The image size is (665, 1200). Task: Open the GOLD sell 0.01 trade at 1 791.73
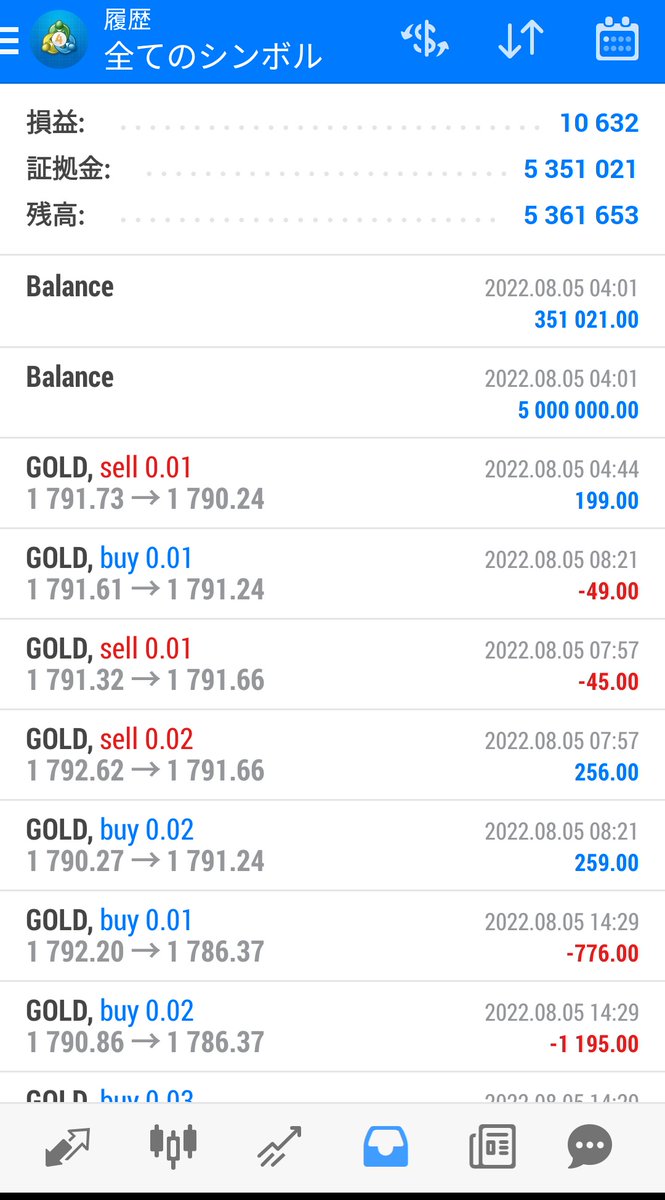coord(332,483)
